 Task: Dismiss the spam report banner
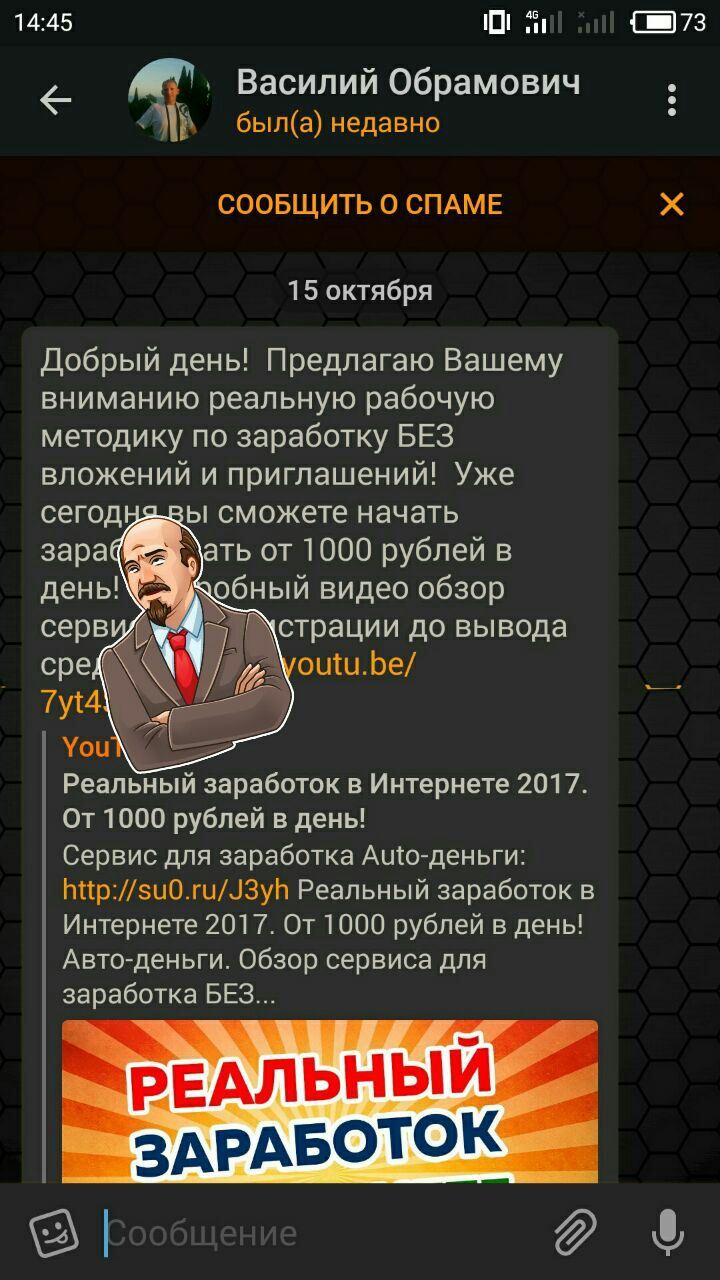click(x=671, y=205)
